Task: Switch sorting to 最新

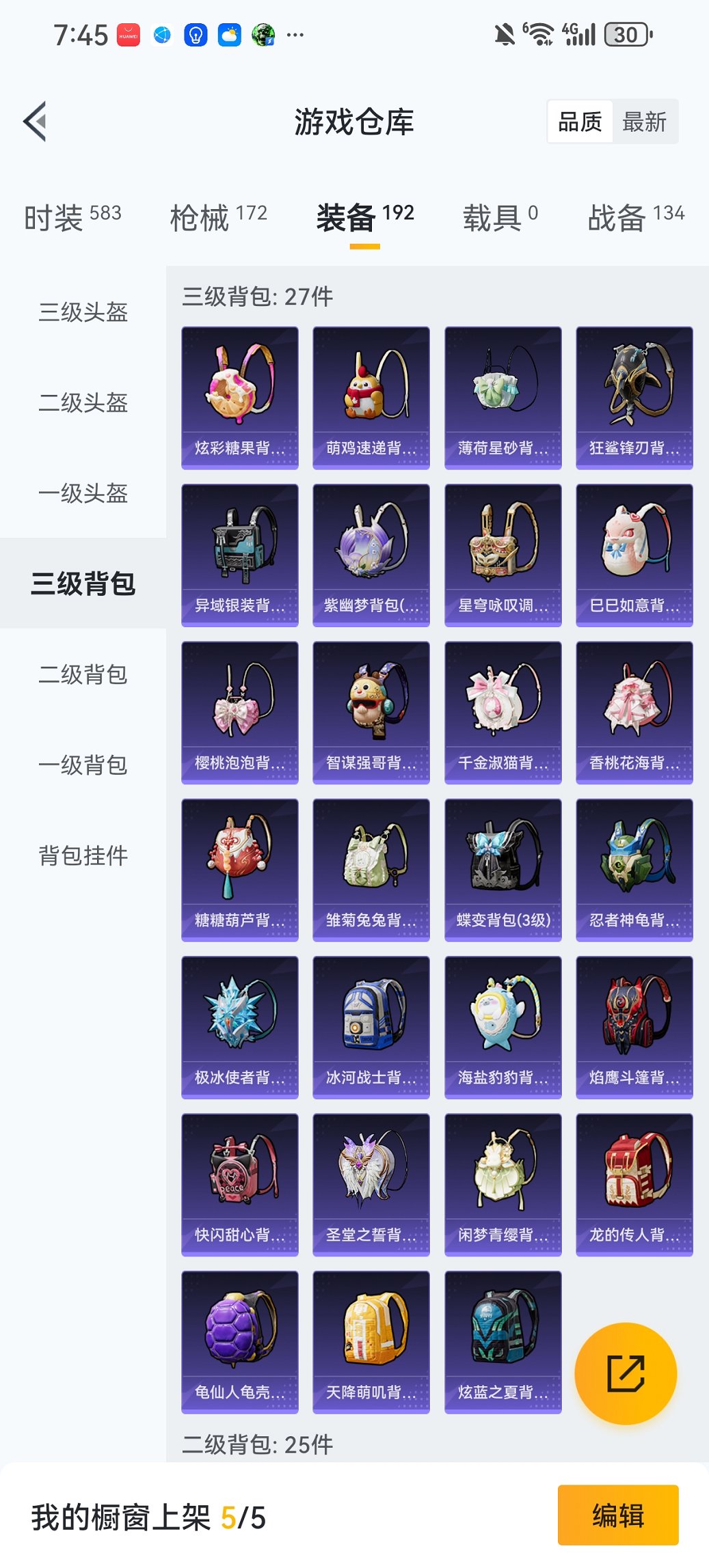Action: [x=645, y=121]
